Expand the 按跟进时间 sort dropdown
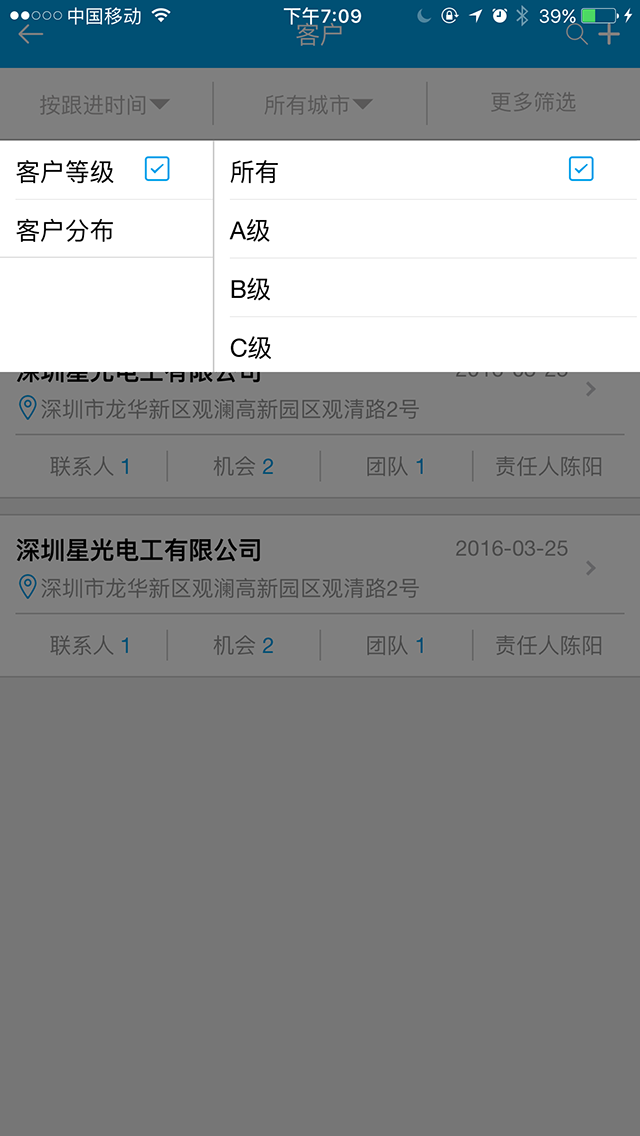This screenshot has width=640, height=1136. pos(105,104)
